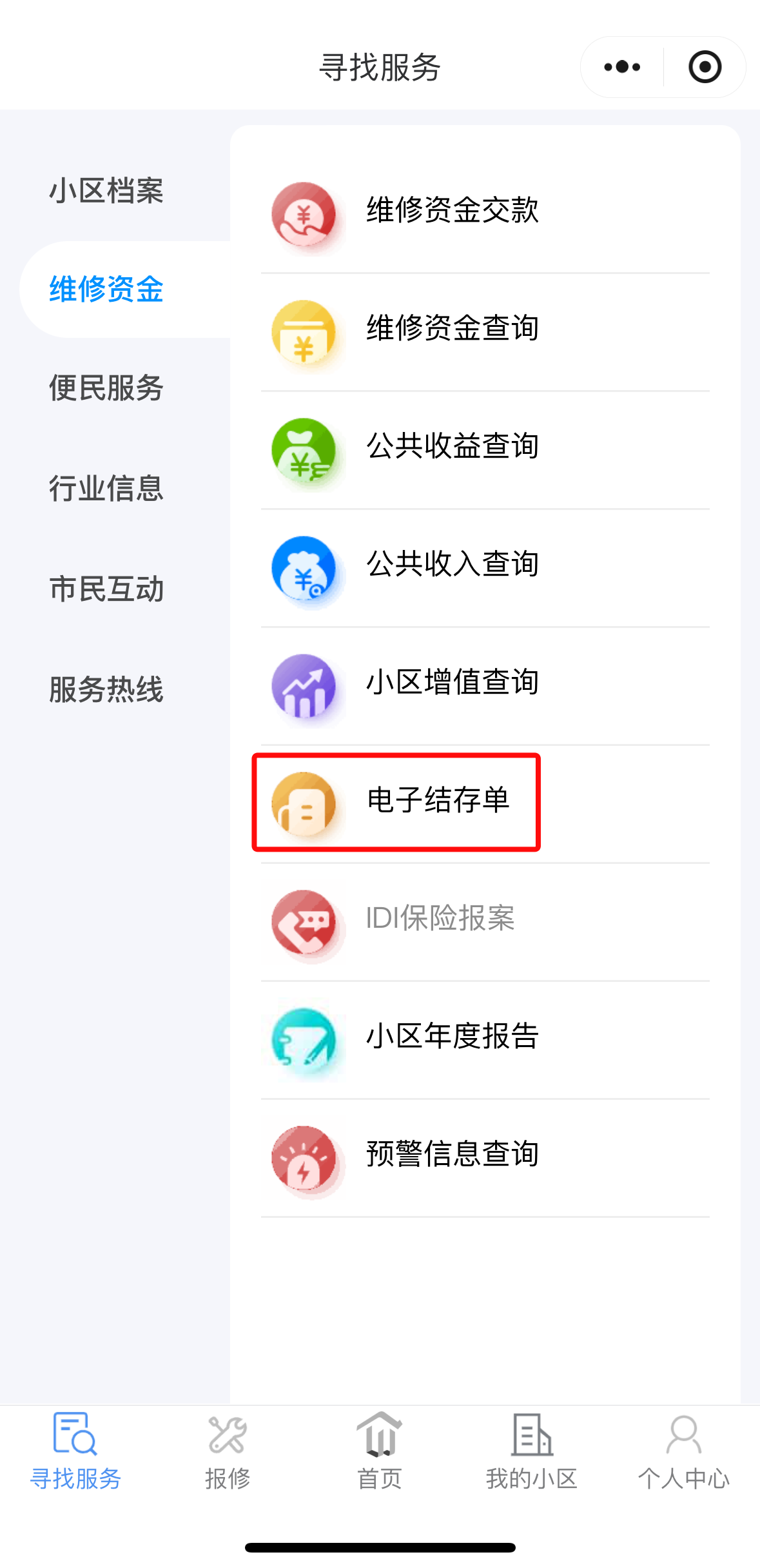Open 维修资金交款 service
This screenshot has width=760, height=1568.
pyautogui.click(x=451, y=210)
